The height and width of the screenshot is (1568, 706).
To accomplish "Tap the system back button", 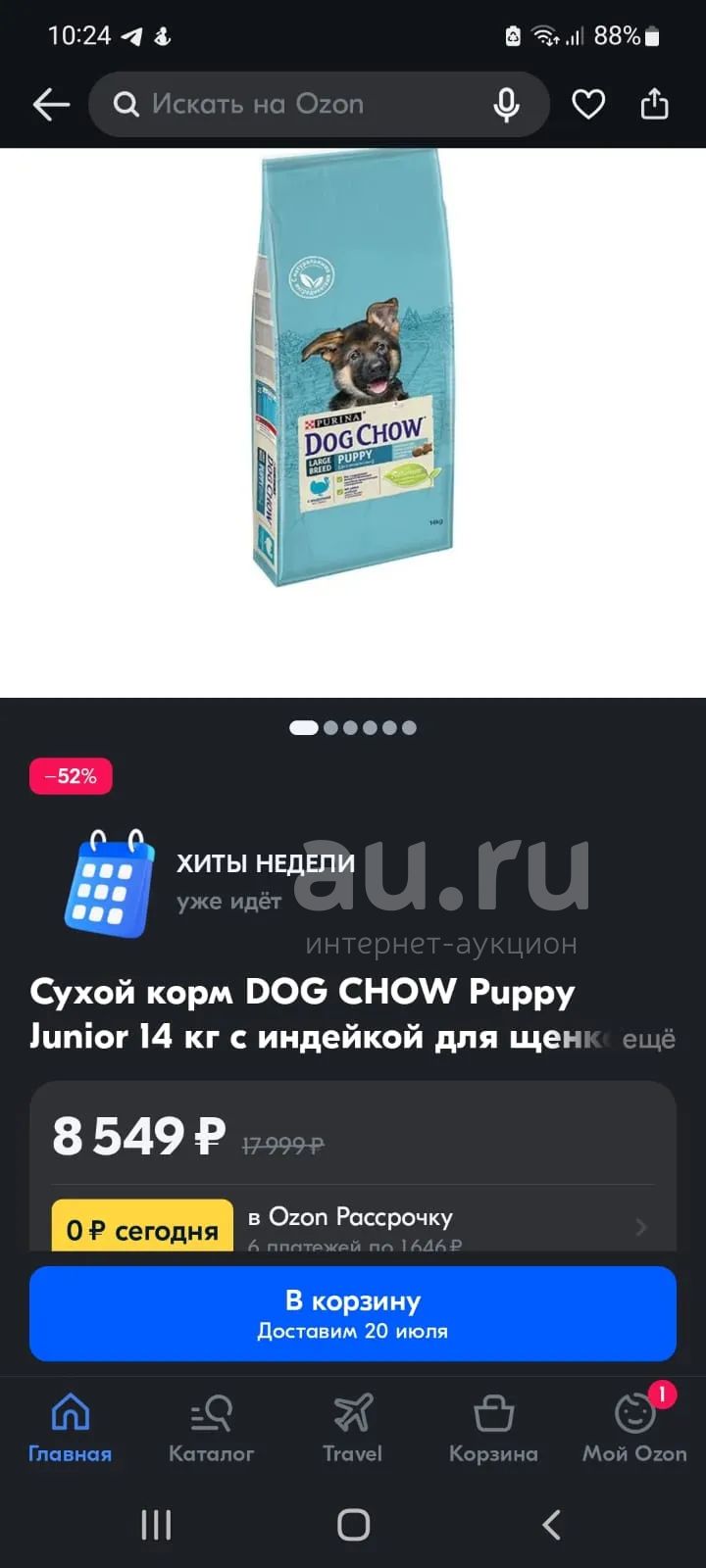I will (552, 1524).
